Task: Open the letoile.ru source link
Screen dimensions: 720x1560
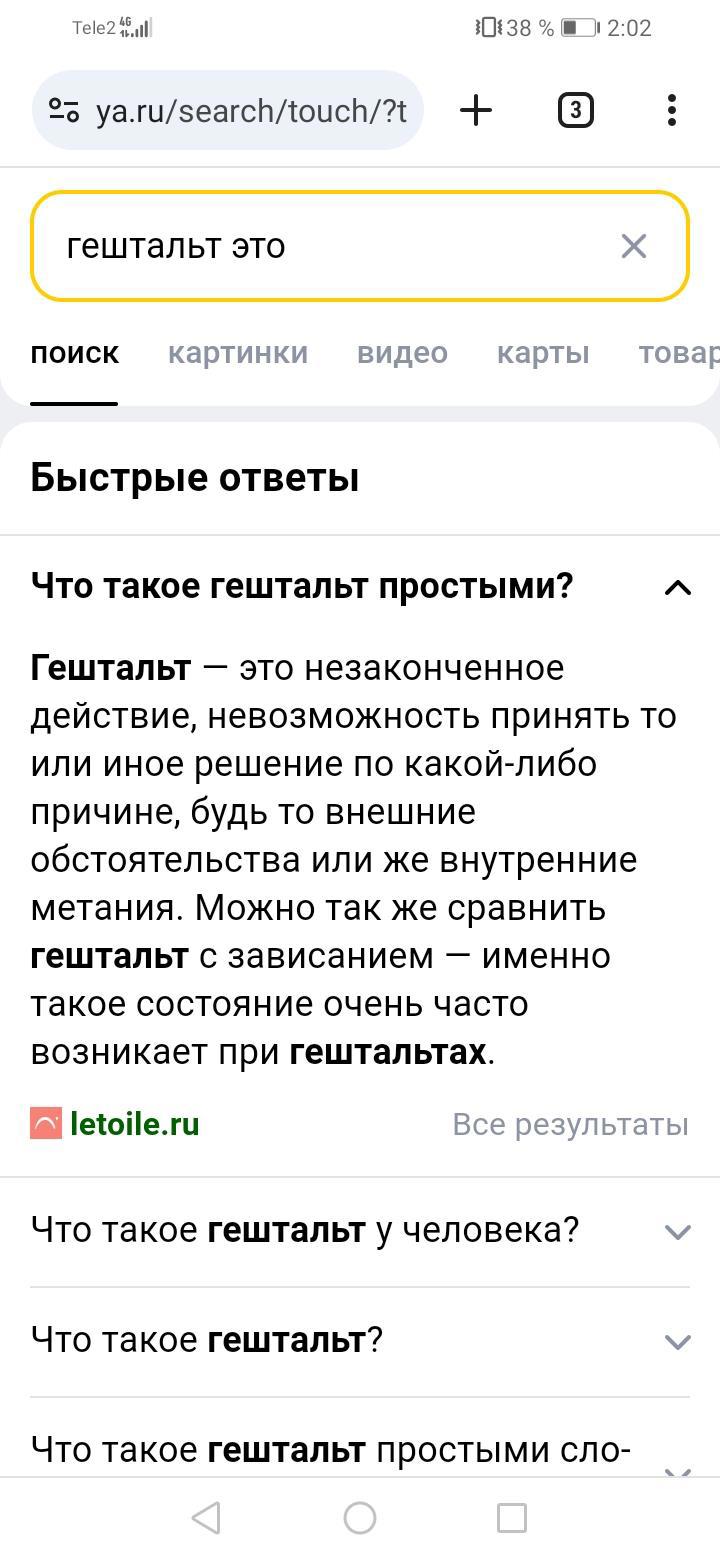Action: 134,1124
